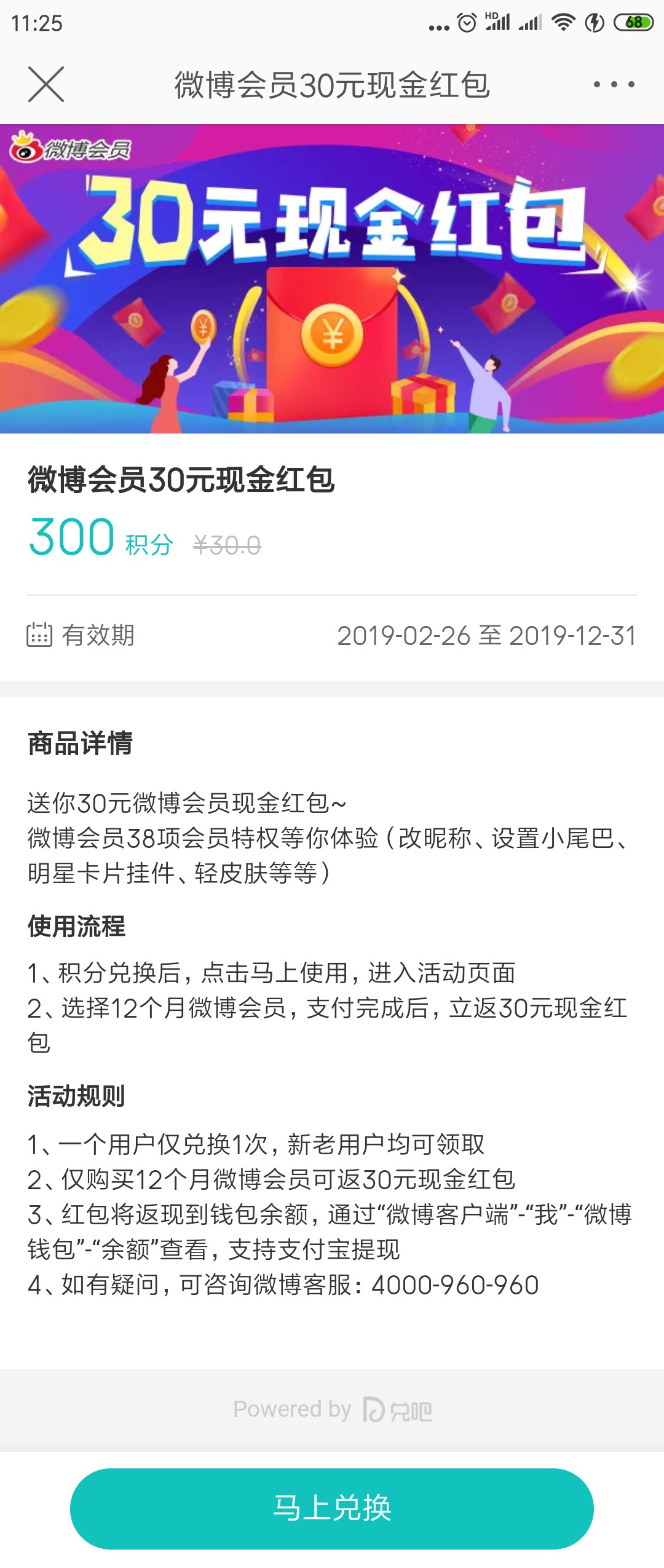Close the red packet page

46,84
